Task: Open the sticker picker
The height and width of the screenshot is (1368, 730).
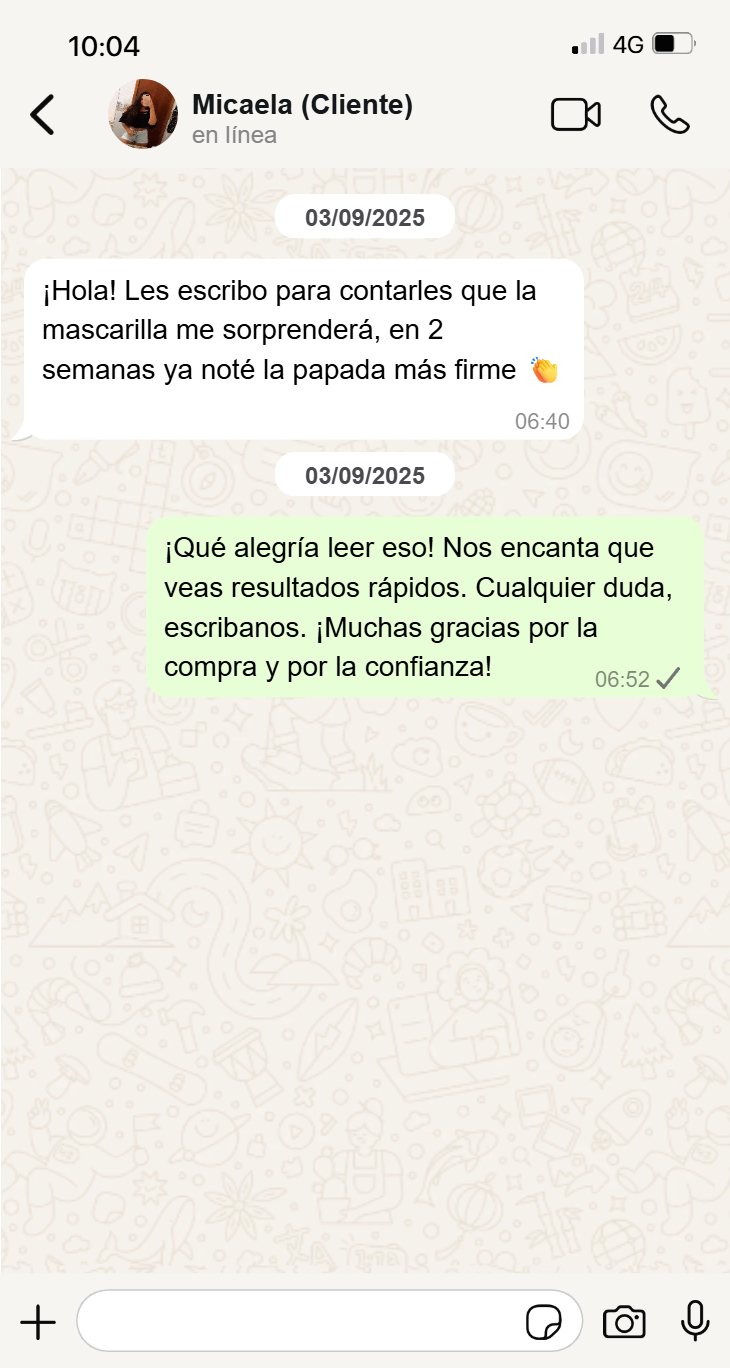Action: 544,1322
